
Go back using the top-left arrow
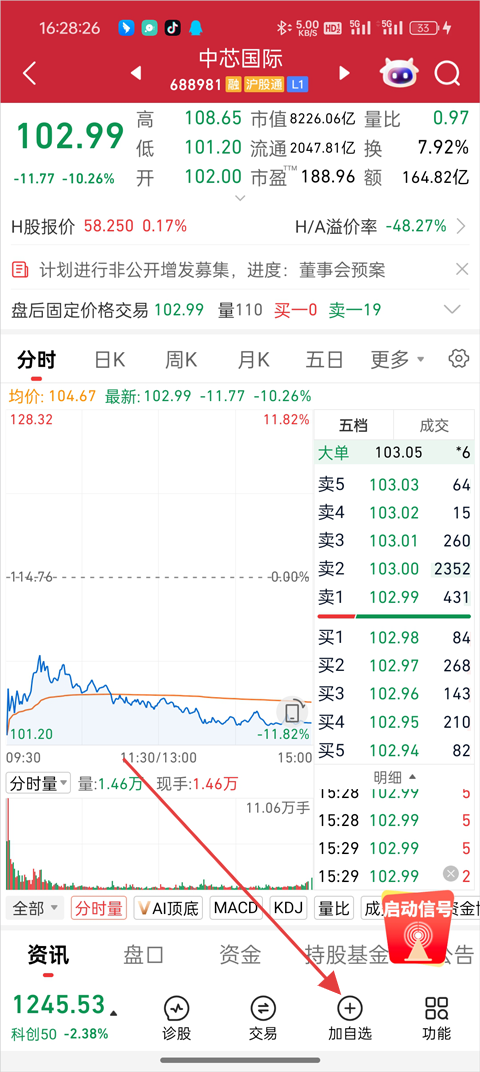click(29, 72)
